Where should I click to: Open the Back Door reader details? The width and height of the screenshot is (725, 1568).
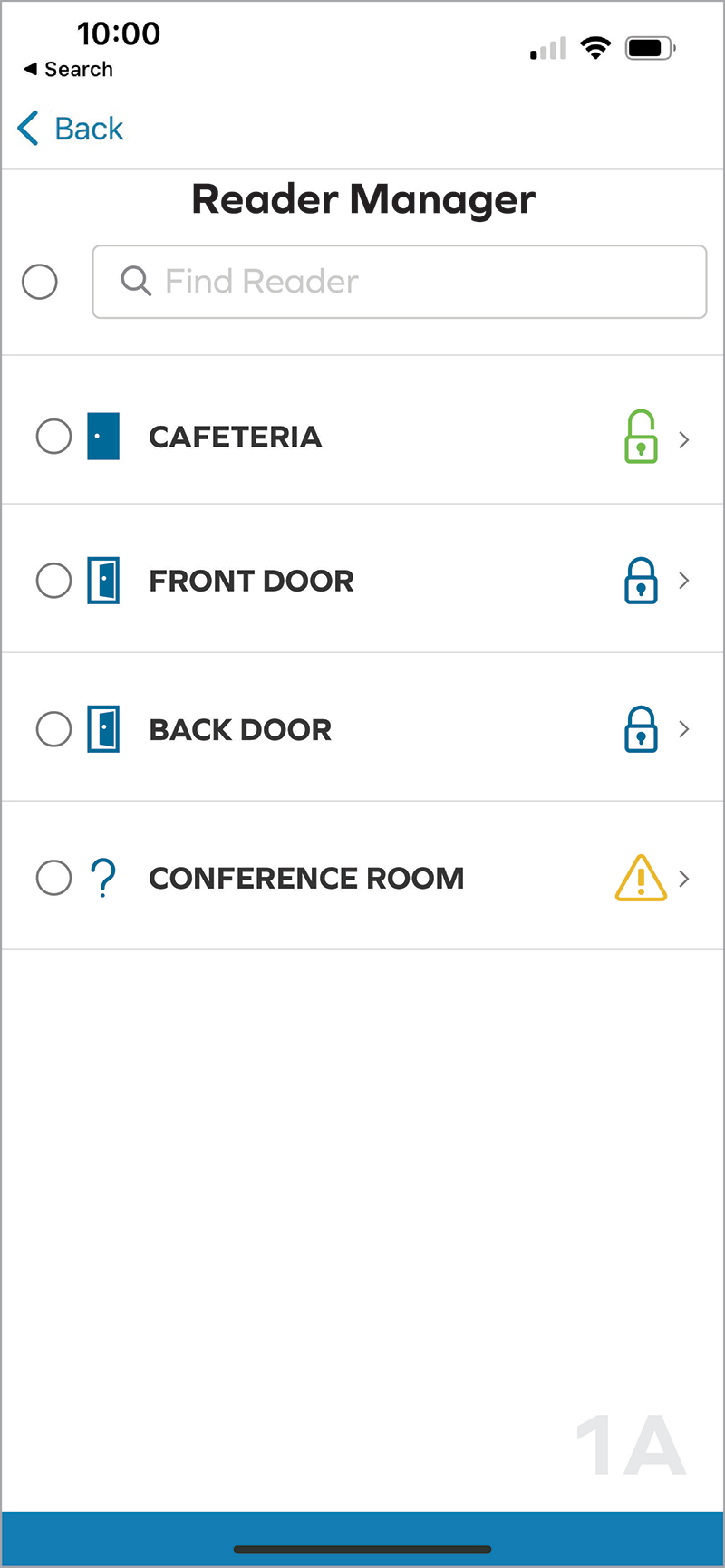tap(684, 729)
